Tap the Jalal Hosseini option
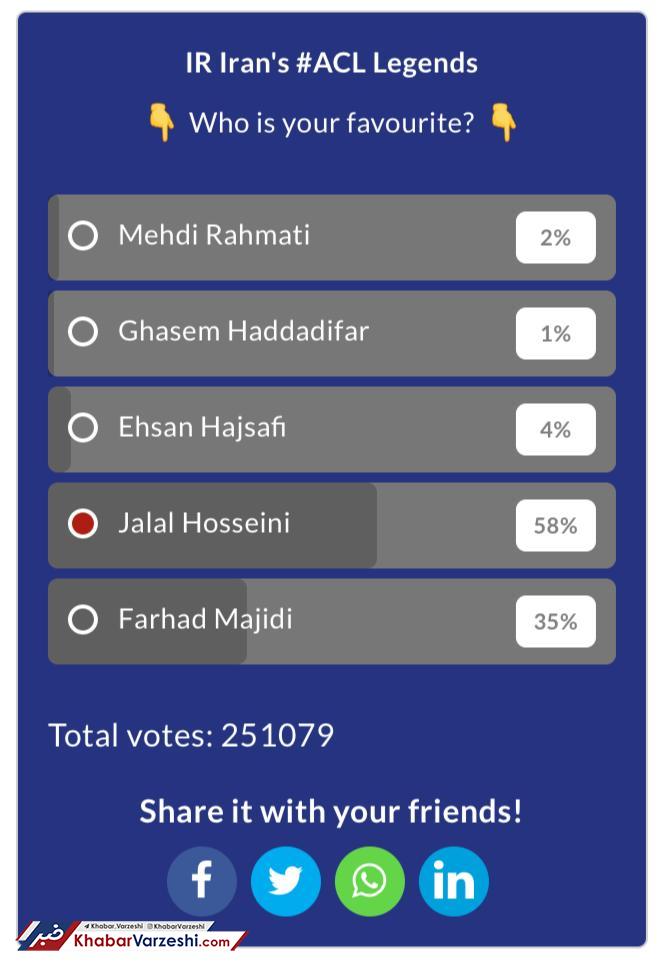The width and height of the screenshot is (668, 966). coord(83,524)
